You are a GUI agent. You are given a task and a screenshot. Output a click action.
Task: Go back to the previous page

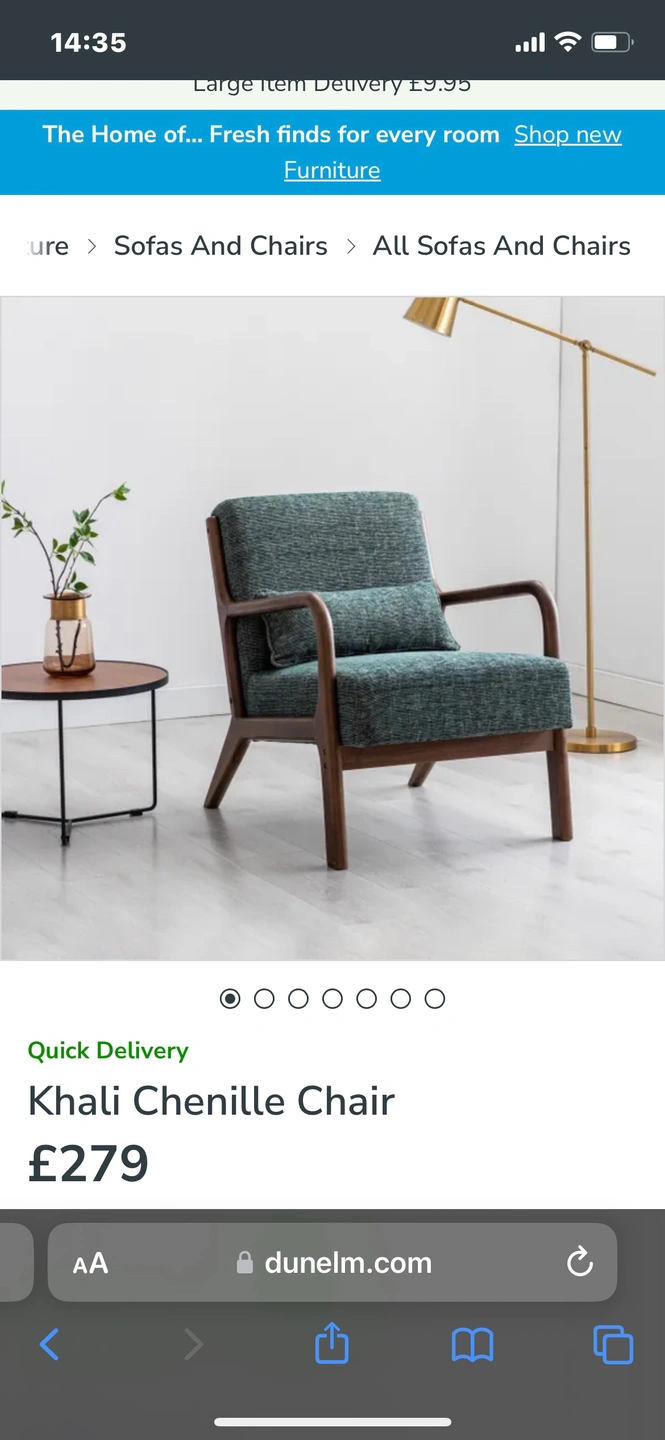pos(49,1344)
